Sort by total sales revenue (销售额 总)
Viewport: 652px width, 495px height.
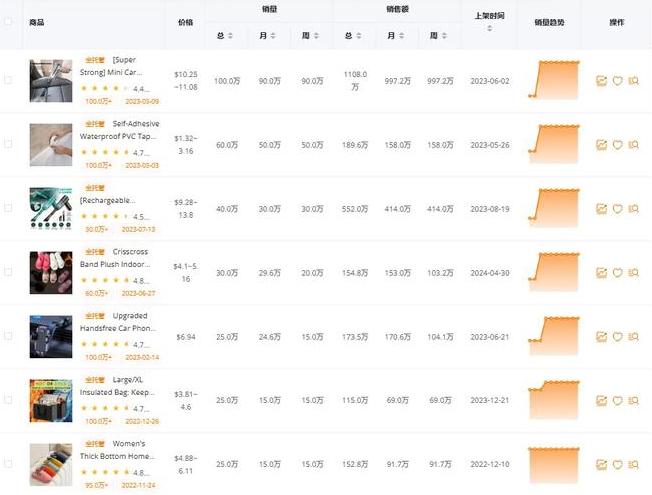tap(358, 36)
